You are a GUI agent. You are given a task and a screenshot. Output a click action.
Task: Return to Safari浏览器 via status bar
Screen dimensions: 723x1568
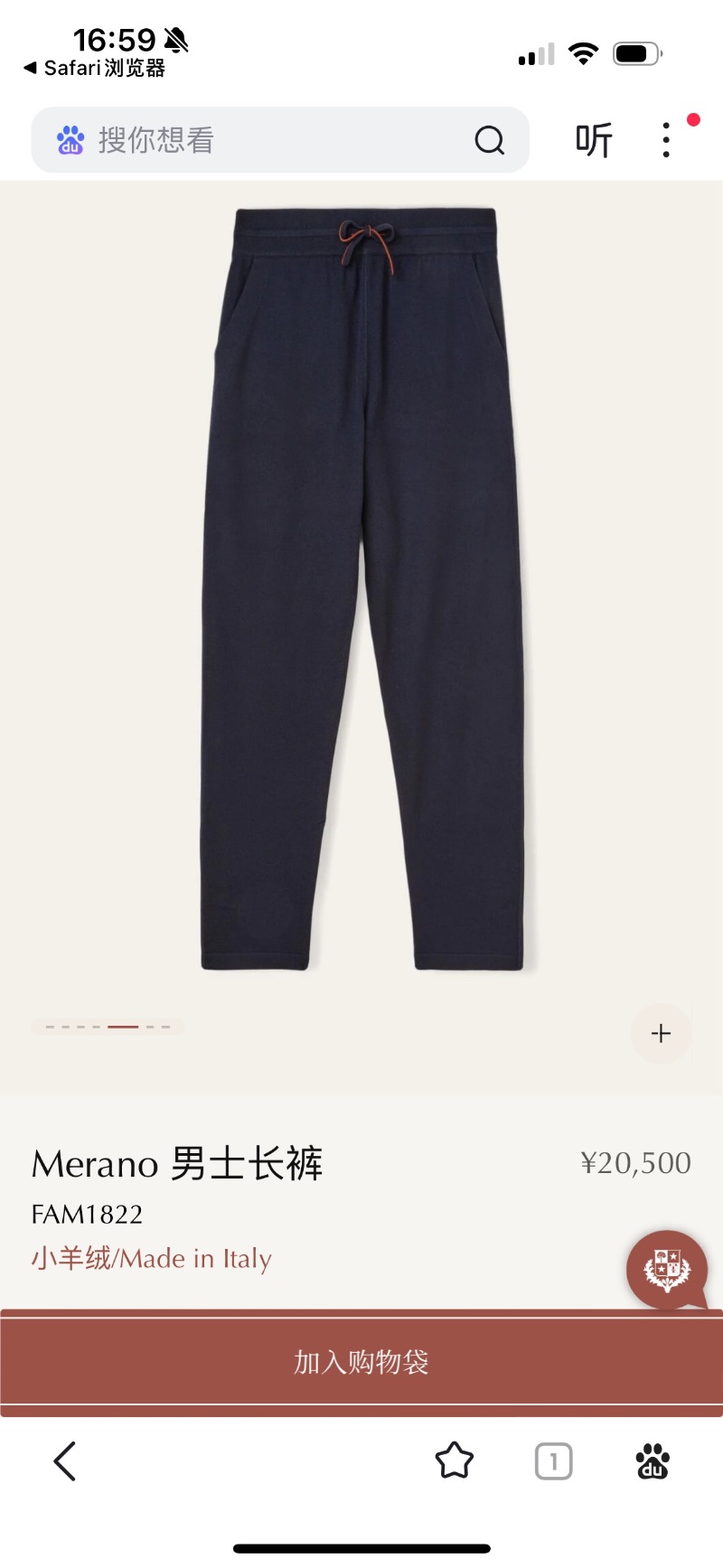(95, 68)
